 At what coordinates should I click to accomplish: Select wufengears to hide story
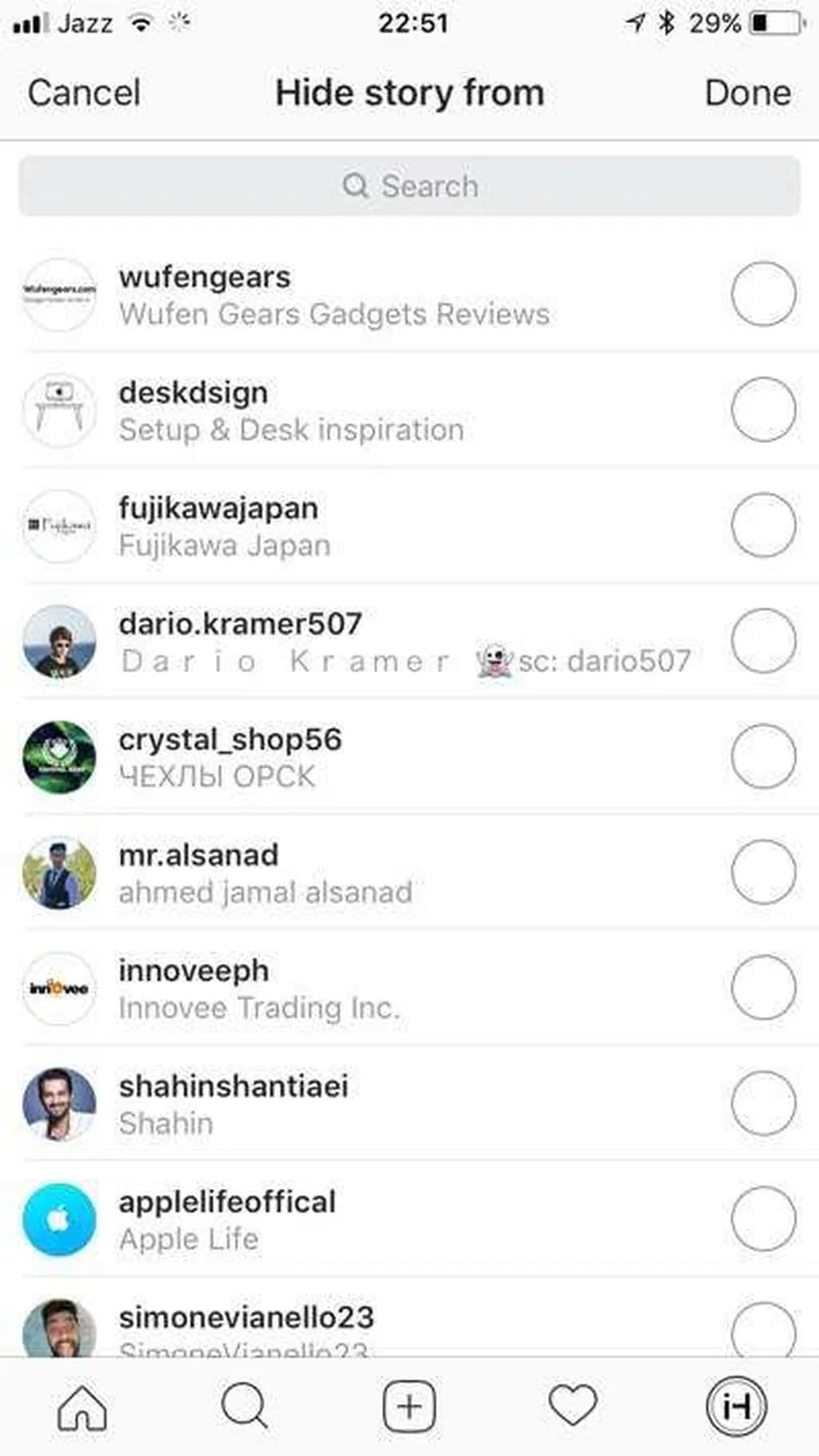(763, 294)
